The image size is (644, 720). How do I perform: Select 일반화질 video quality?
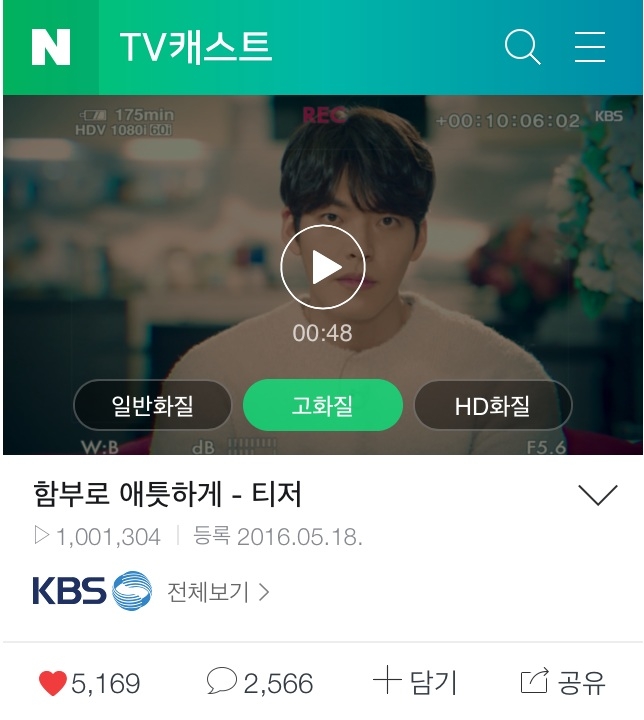[153, 406]
